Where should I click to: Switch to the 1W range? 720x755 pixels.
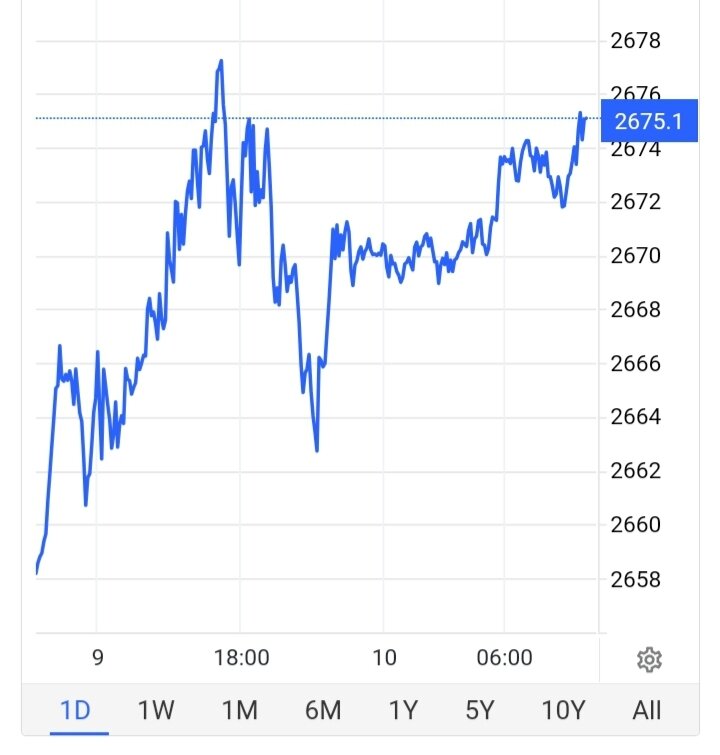pyautogui.click(x=156, y=711)
